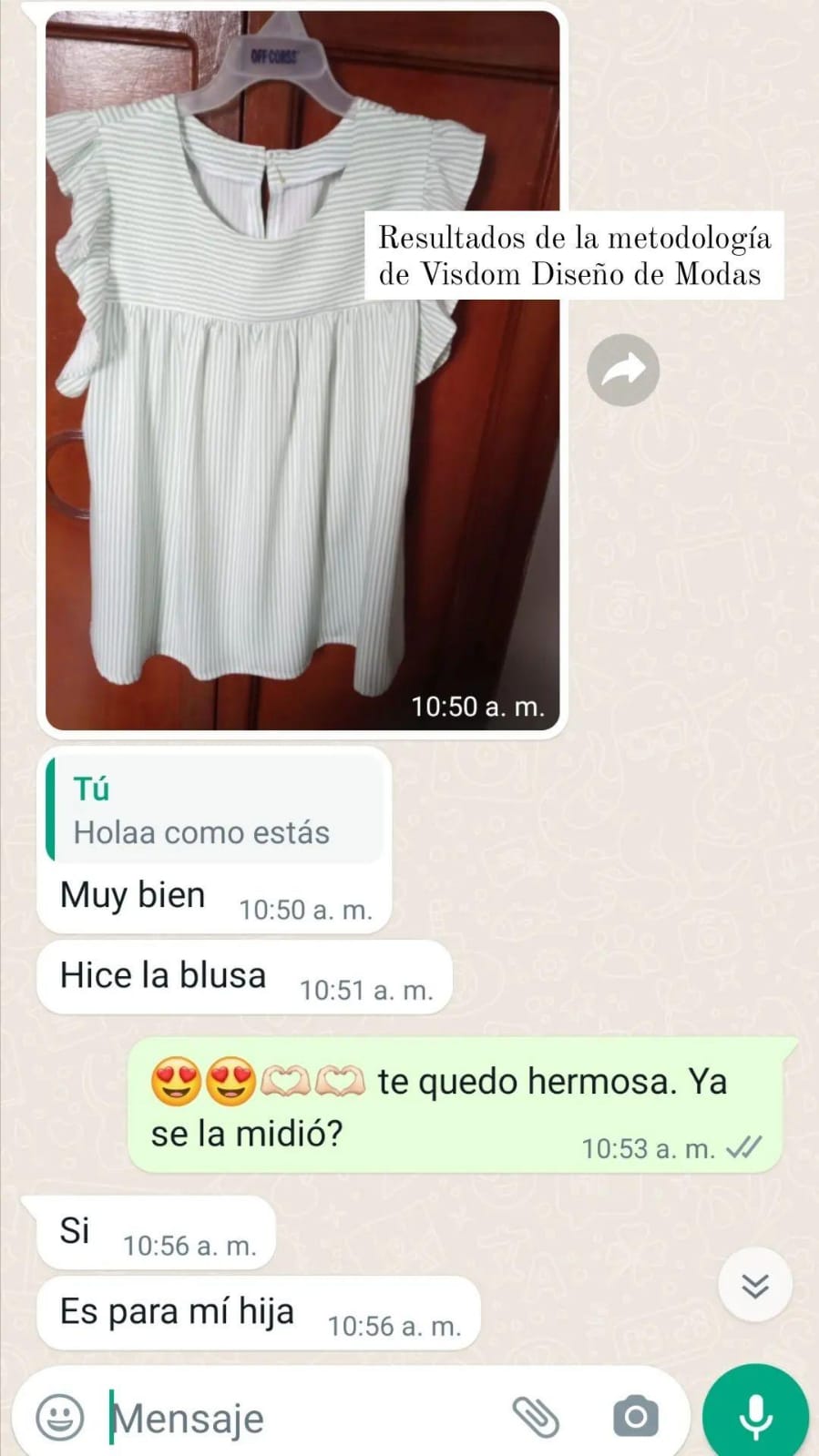The width and height of the screenshot is (819, 1456).
Task: Open the blouse photo in the chat
Action: coord(302,370)
